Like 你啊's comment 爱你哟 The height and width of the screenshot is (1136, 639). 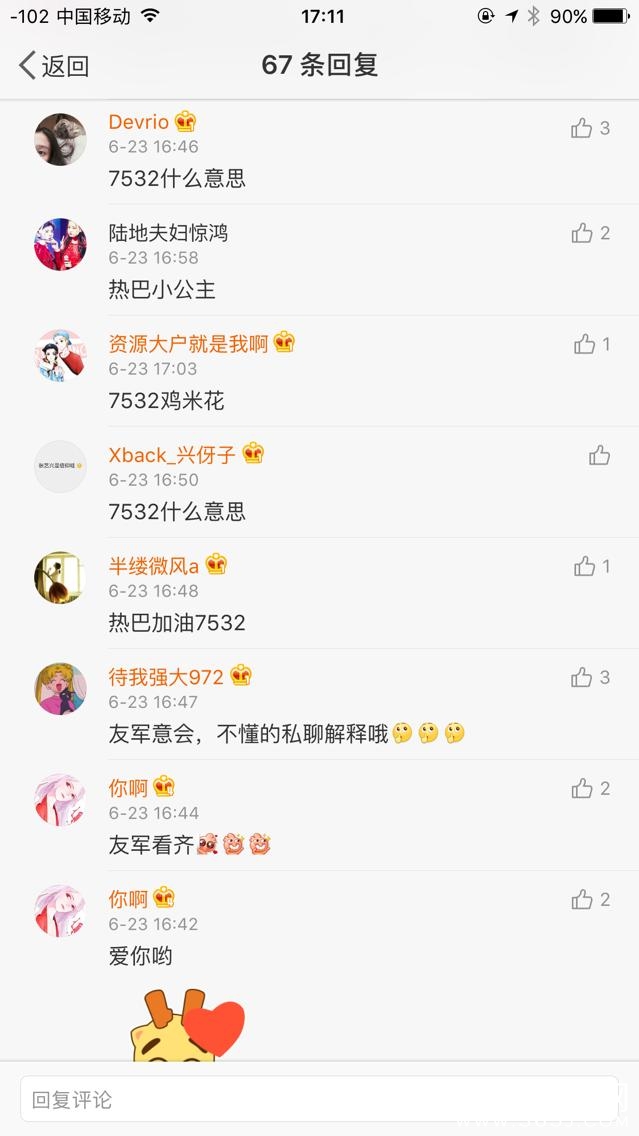(x=582, y=900)
